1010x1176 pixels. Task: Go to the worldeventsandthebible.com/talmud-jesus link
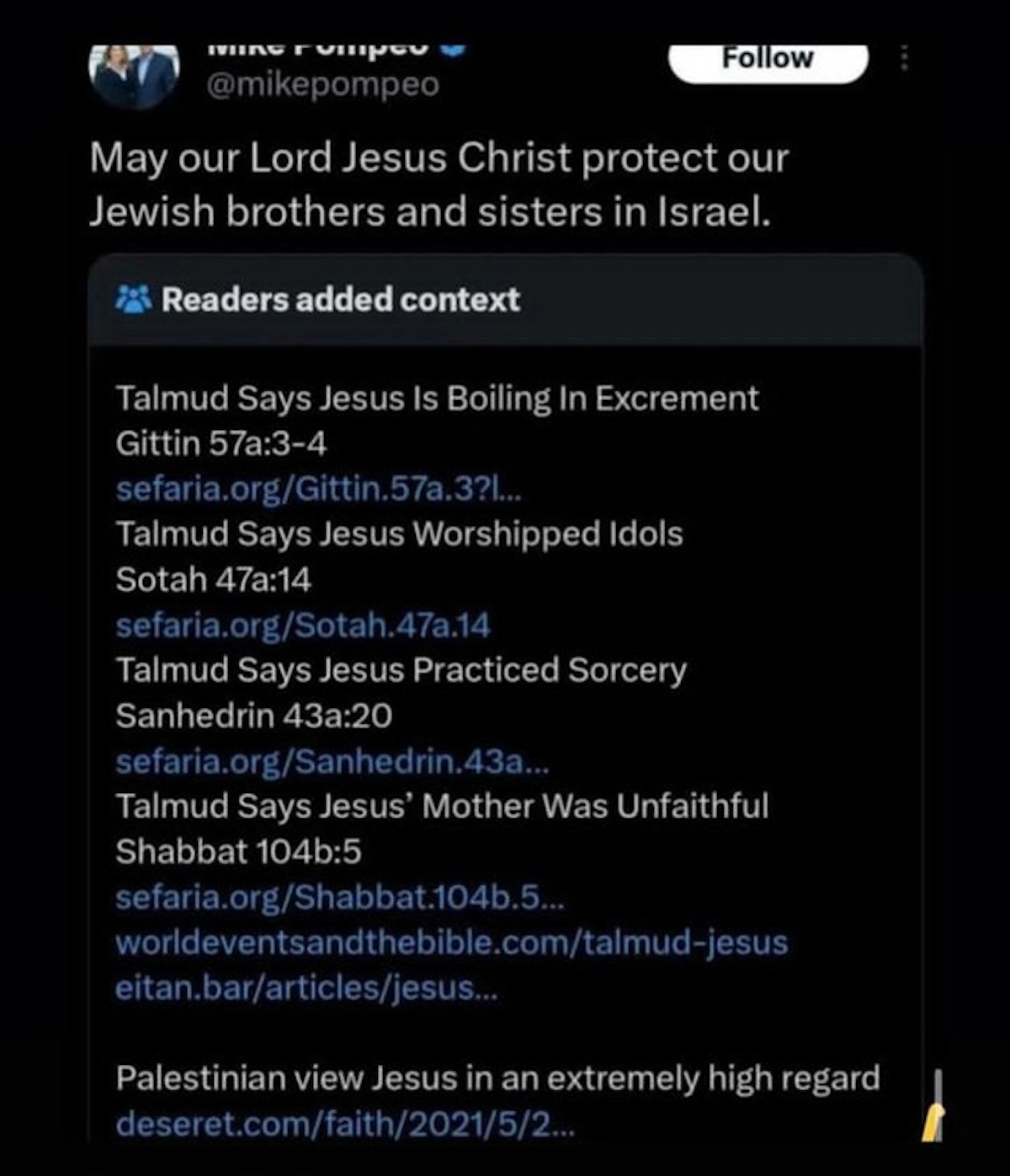tap(451, 942)
